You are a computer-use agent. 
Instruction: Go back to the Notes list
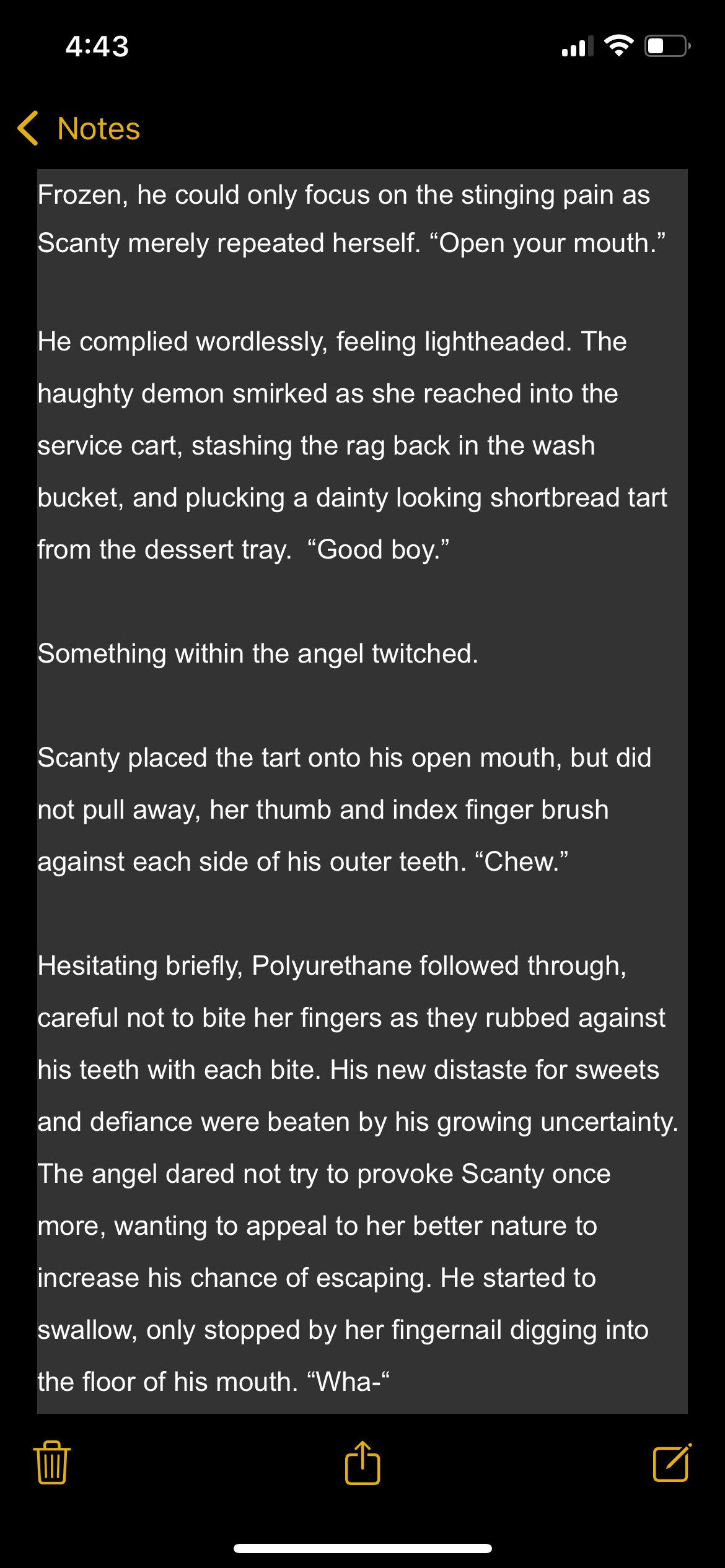tap(79, 129)
